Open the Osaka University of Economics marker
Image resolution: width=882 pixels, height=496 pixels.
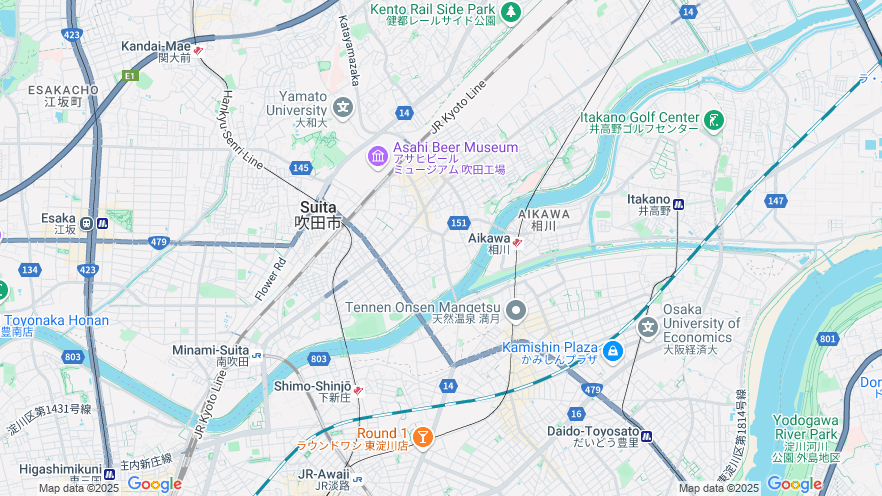coord(648,326)
